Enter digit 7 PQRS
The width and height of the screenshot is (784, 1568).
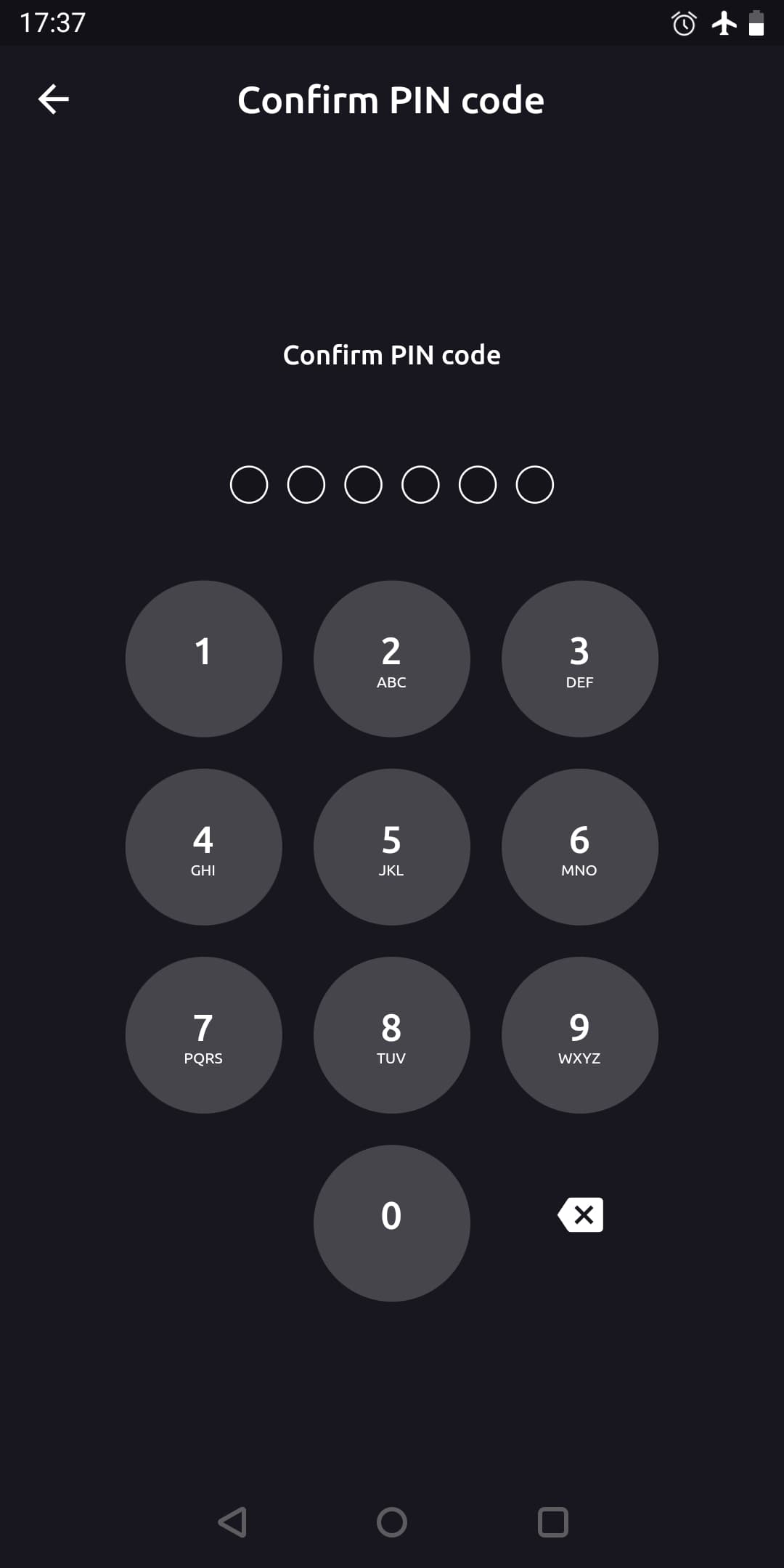(x=203, y=1034)
